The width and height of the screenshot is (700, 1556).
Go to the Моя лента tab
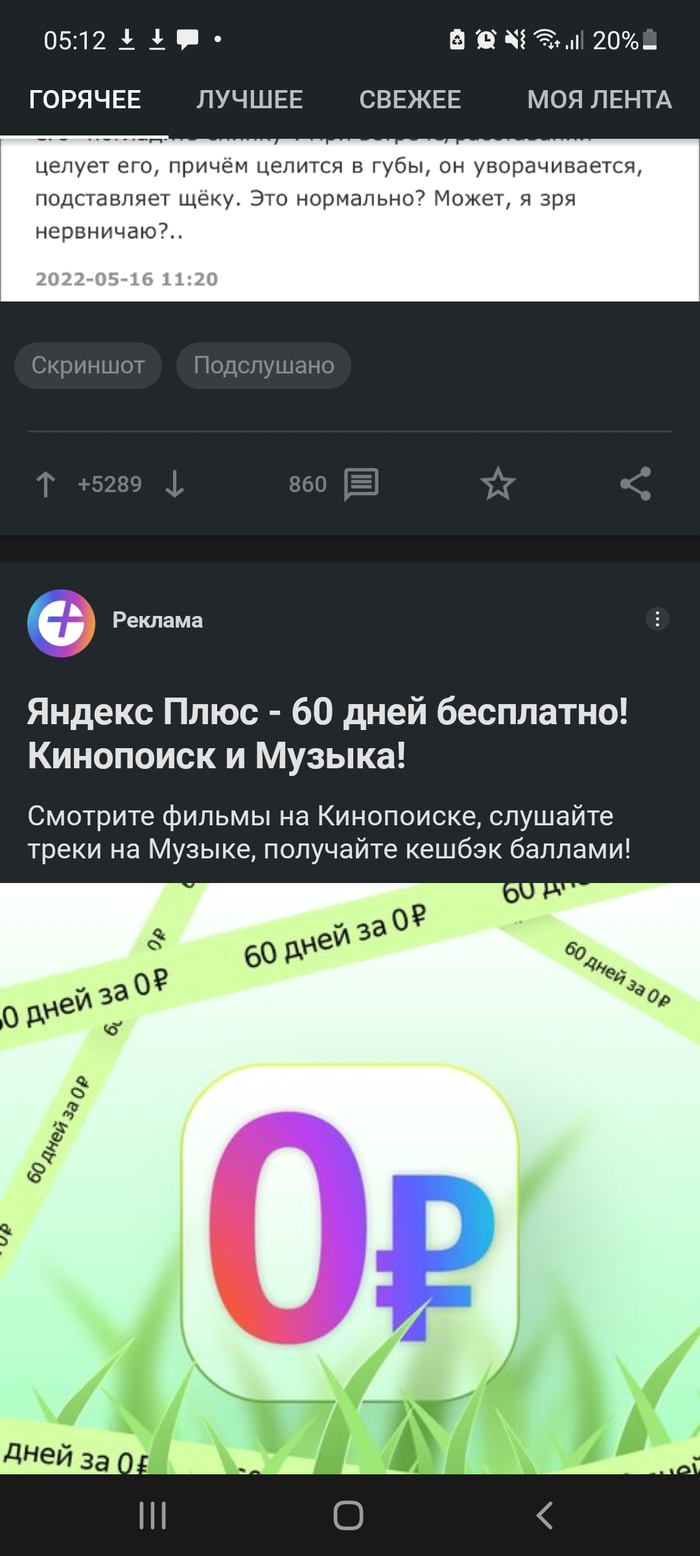(x=599, y=100)
